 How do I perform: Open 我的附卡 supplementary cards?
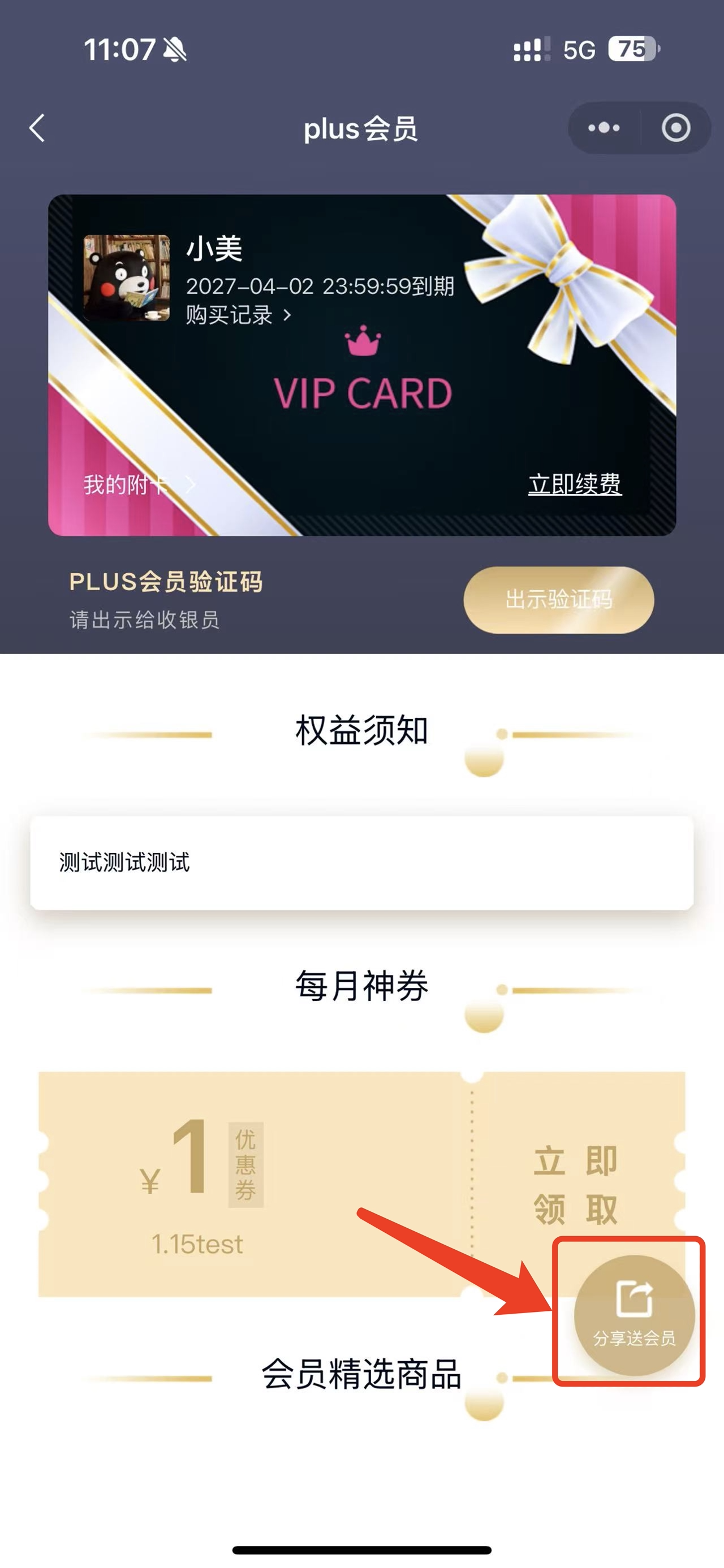coord(139,485)
